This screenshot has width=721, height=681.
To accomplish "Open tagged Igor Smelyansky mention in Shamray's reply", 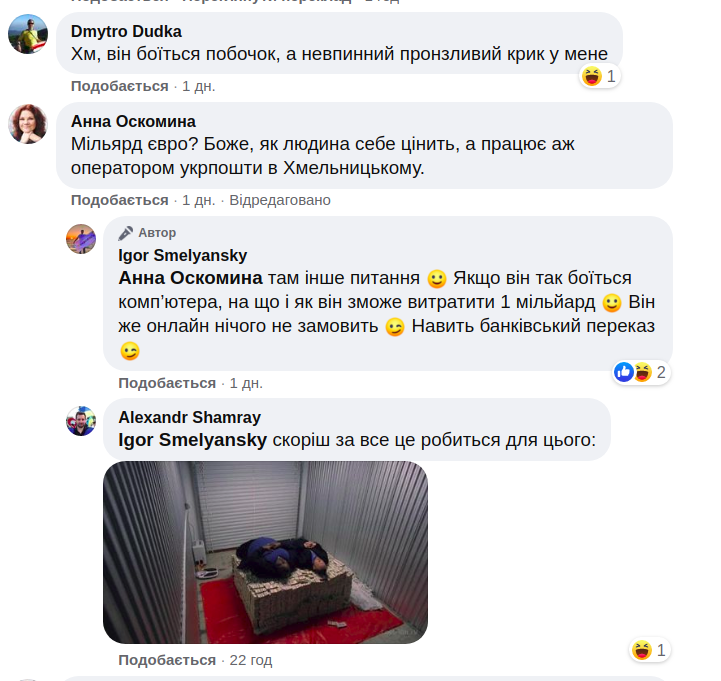I will (x=192, y=439).
